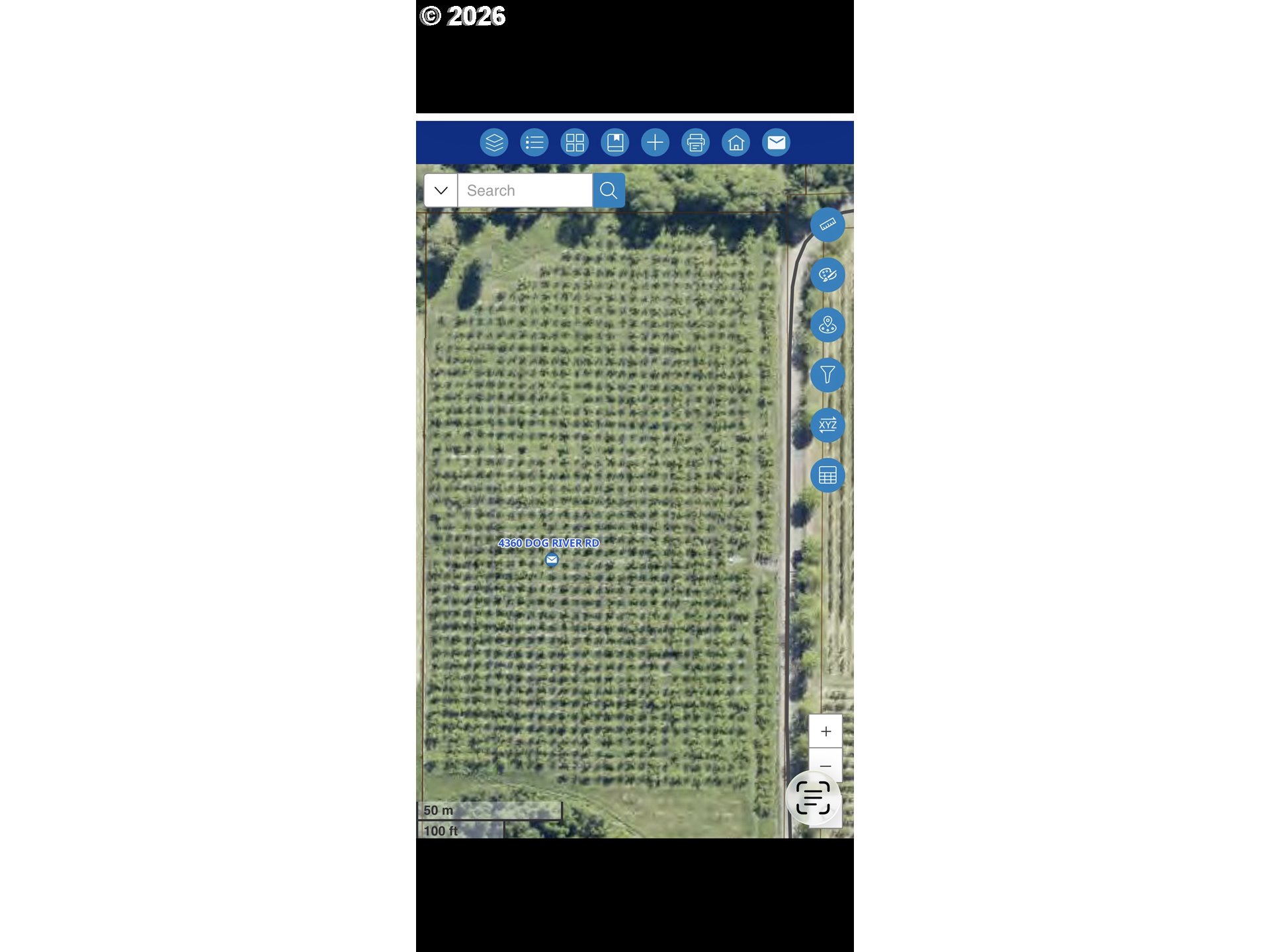Open the ruler measurement tool
This screenshot has height=952, width=1270.
pos(827,225)
